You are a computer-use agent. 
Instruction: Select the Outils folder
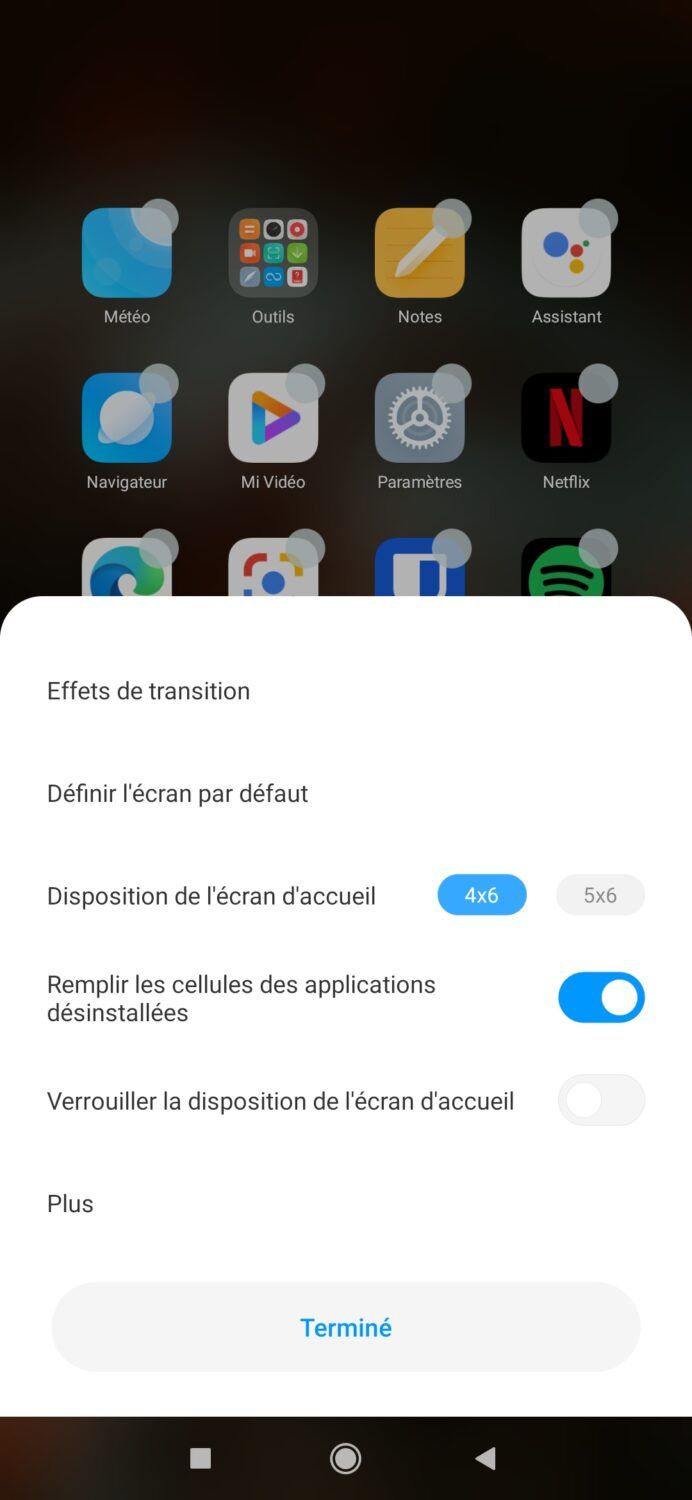click(273, 253)
